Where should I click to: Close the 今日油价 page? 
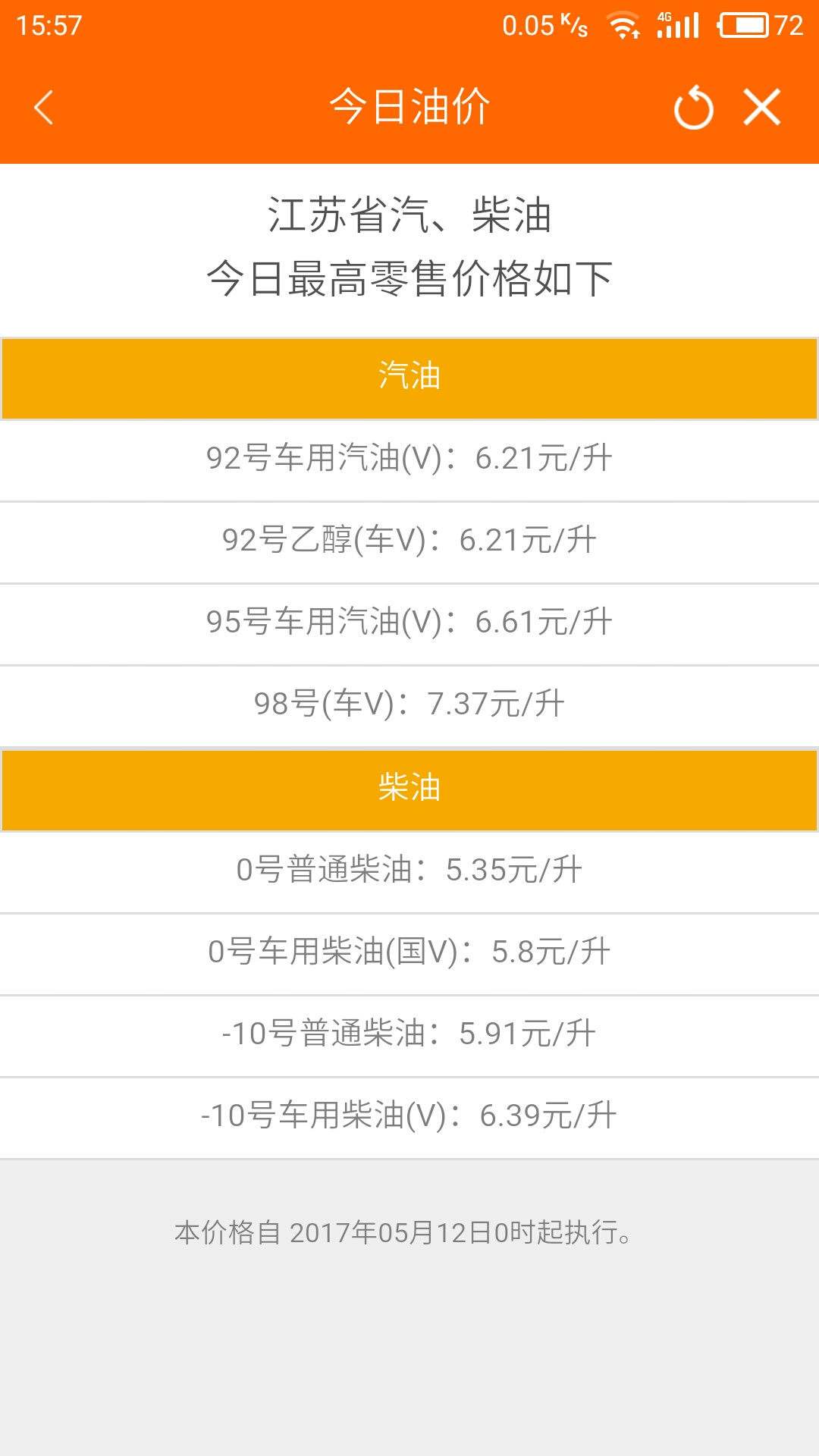click(762, 107)
